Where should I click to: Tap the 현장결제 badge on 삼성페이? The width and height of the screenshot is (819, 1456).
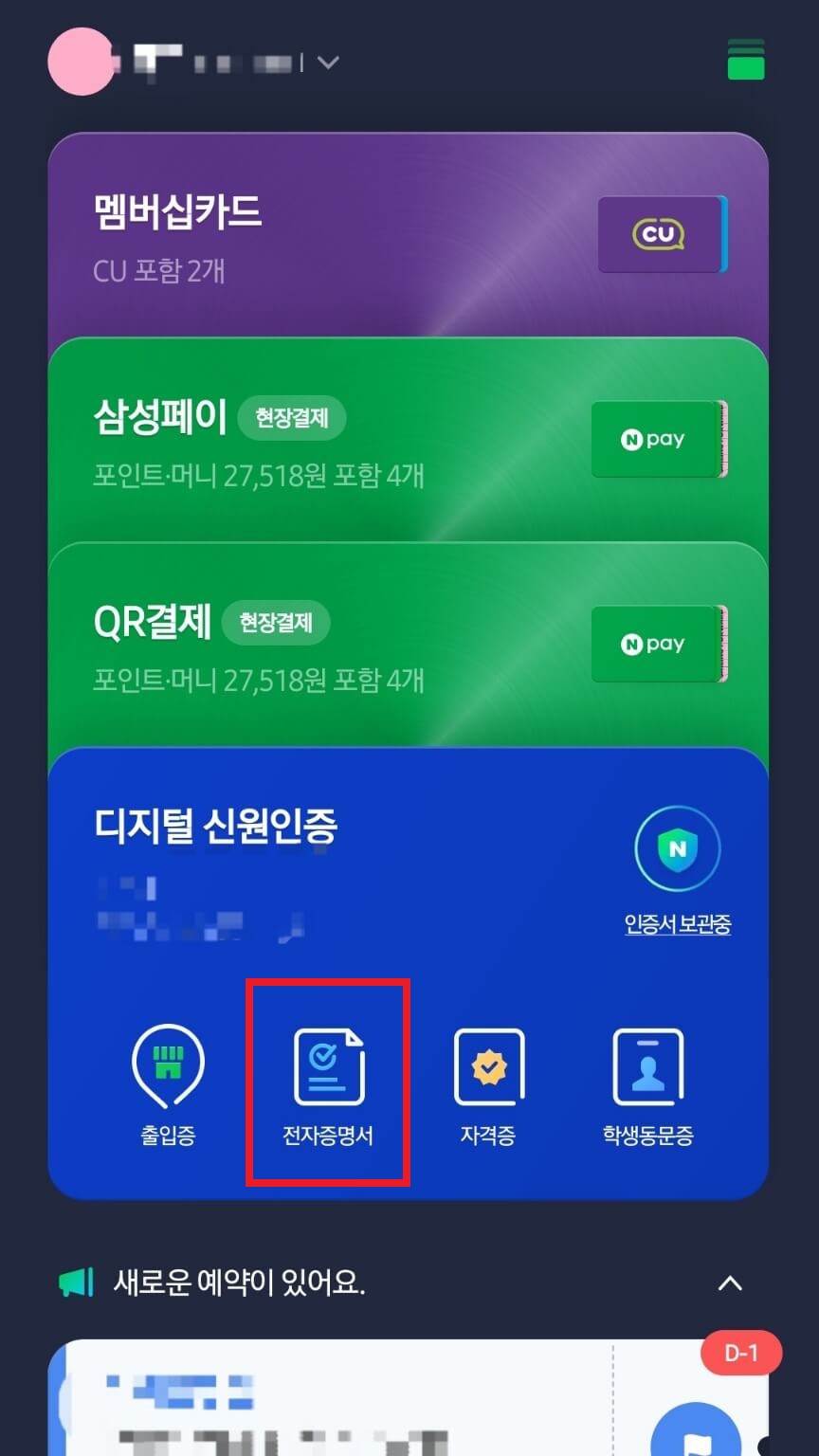(x=292, y=418)
